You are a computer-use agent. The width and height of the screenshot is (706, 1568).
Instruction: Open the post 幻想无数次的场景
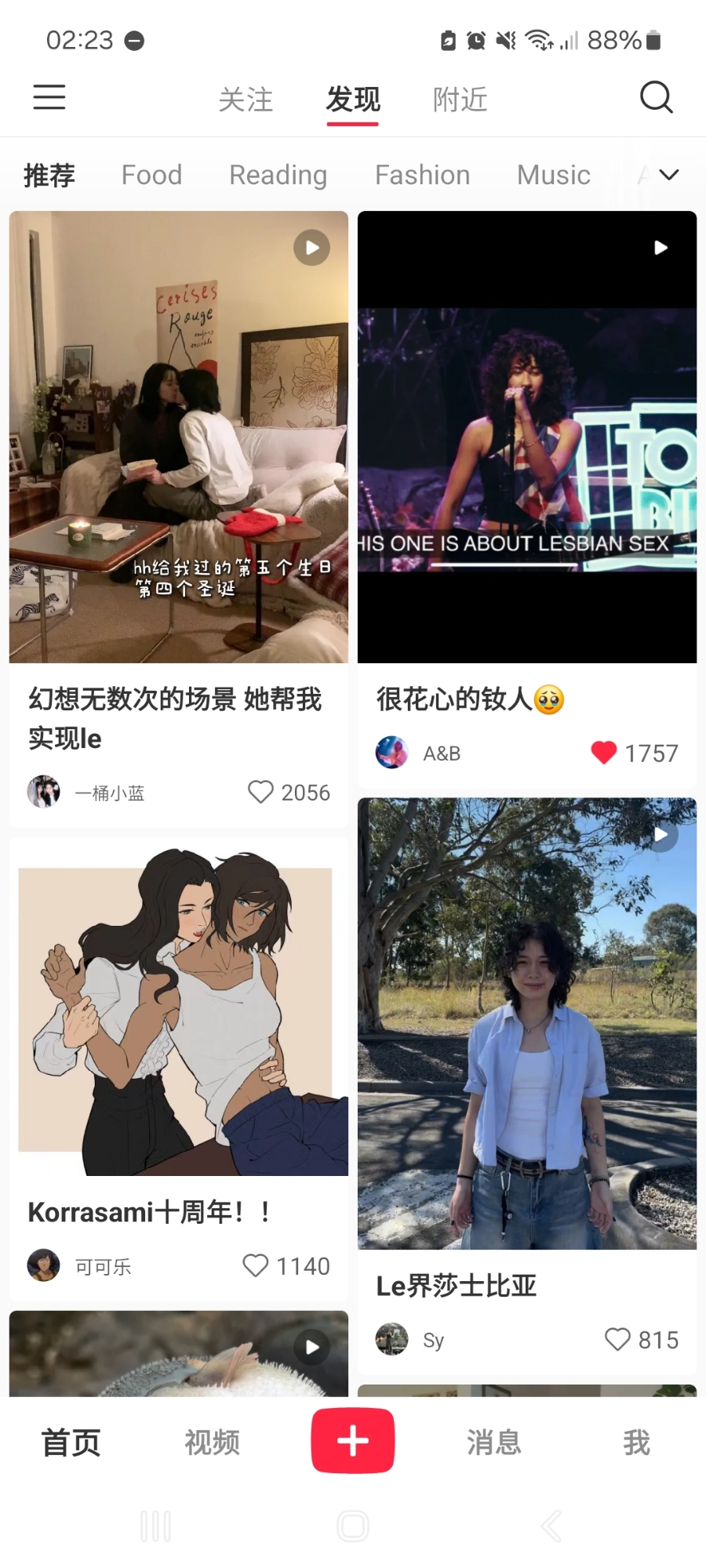(179, 437)
